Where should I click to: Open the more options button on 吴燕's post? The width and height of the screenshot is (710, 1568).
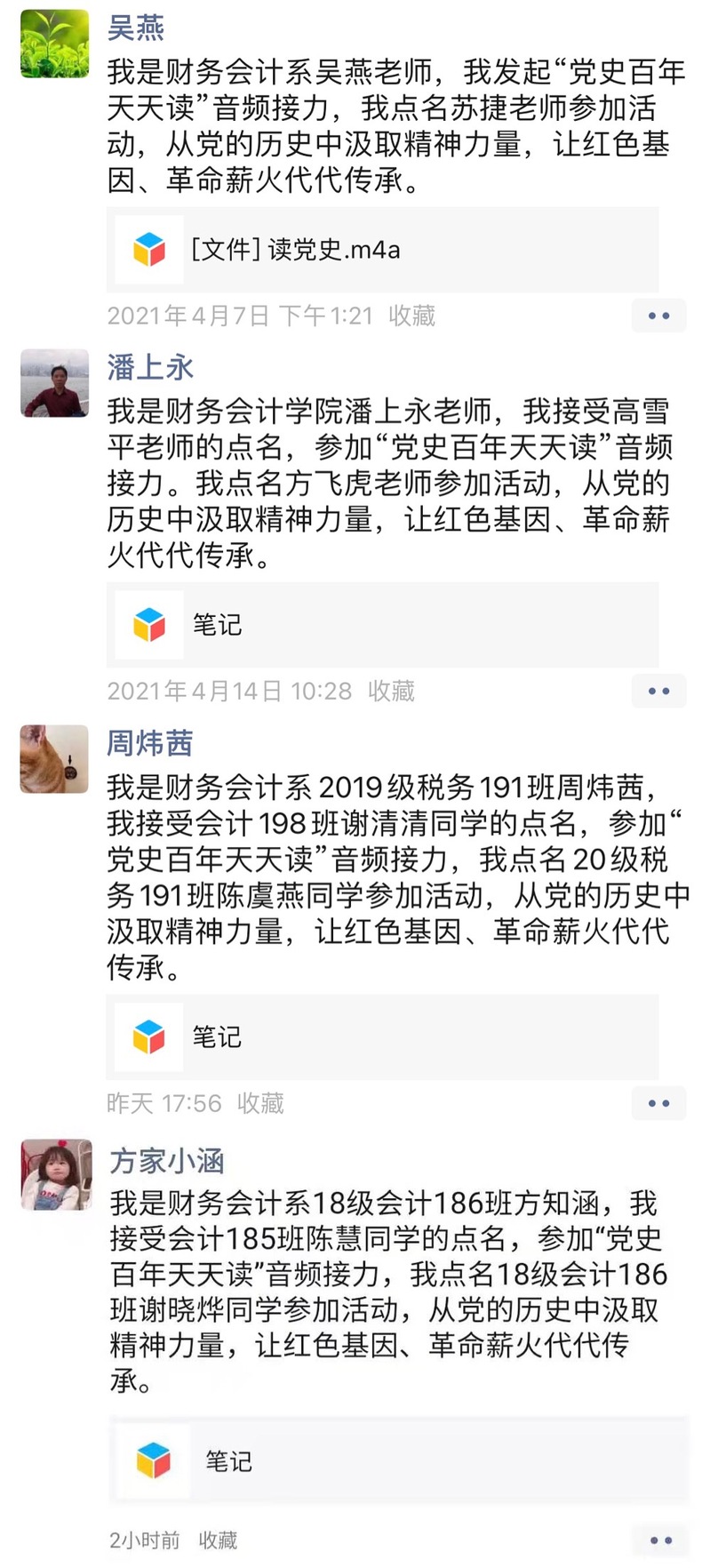tap(658, 316)
